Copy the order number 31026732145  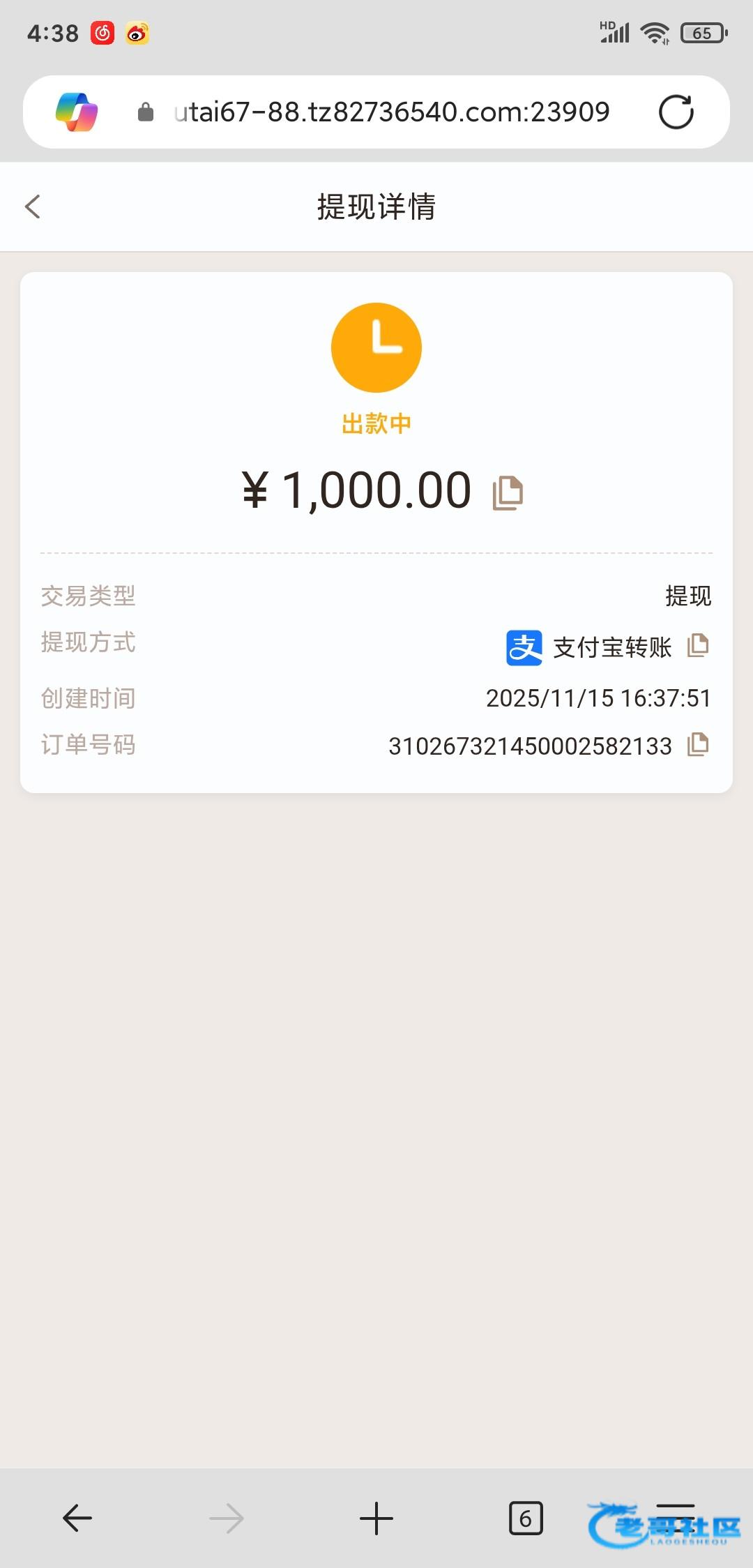tap(698, 745)
